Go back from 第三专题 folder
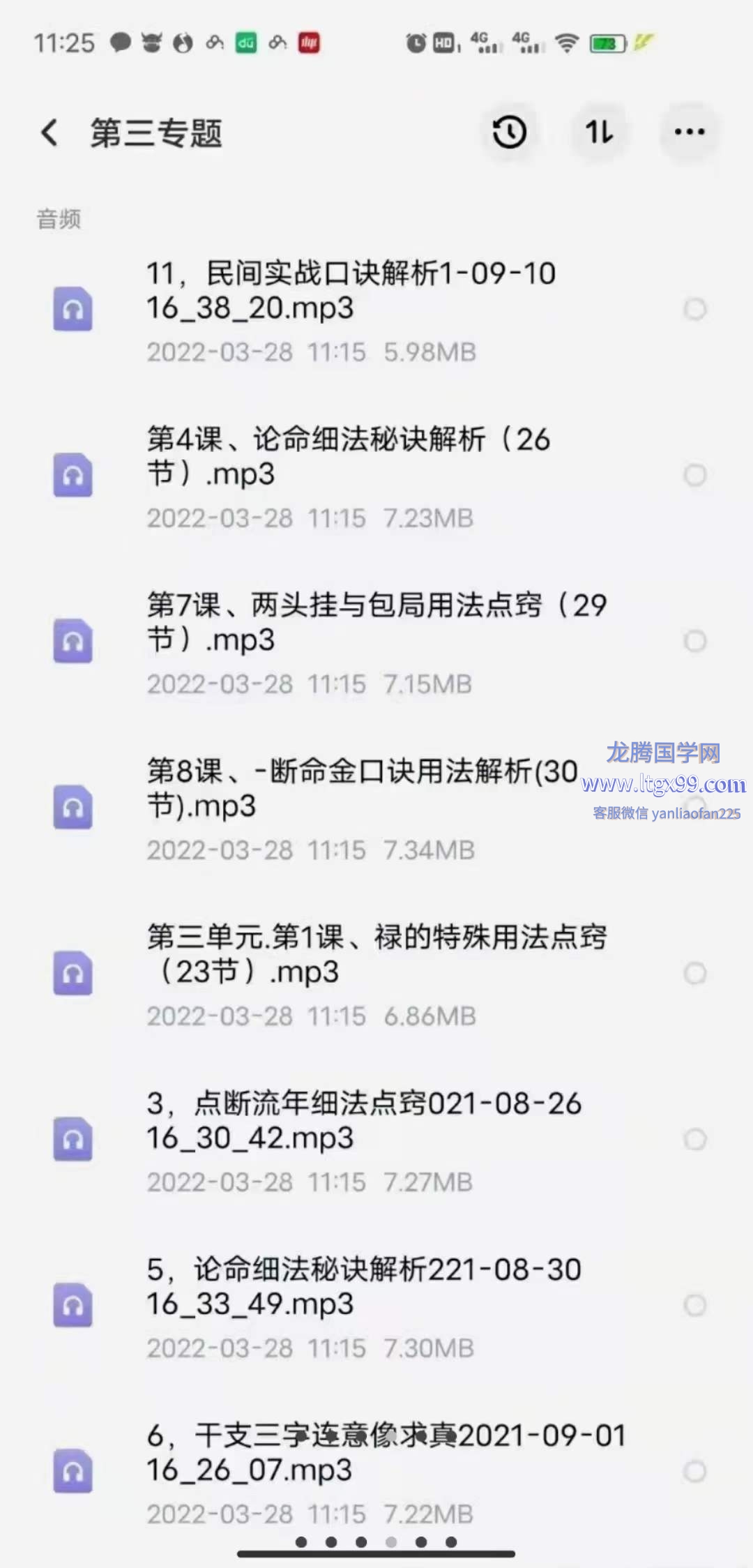Screen dimensions: 753x1568 click(x=49, y=132)
